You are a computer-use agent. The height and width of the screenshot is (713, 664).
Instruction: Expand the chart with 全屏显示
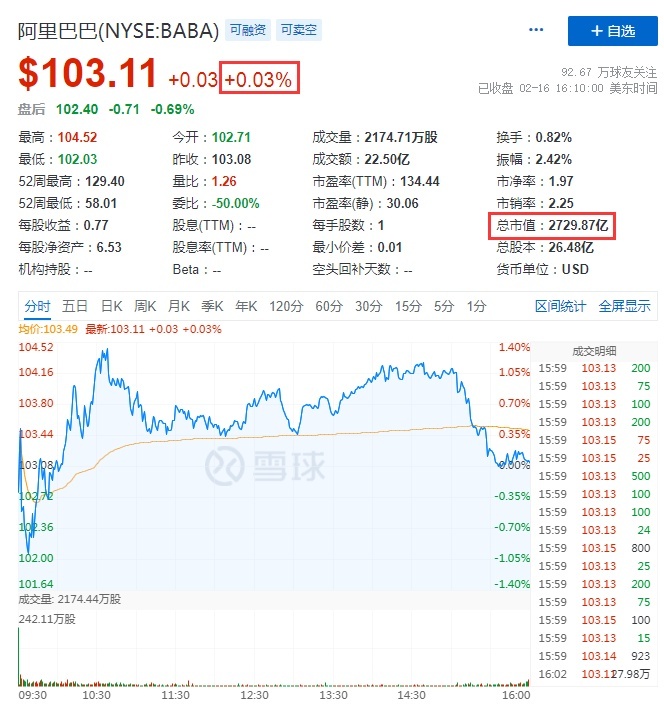[624, 306]
